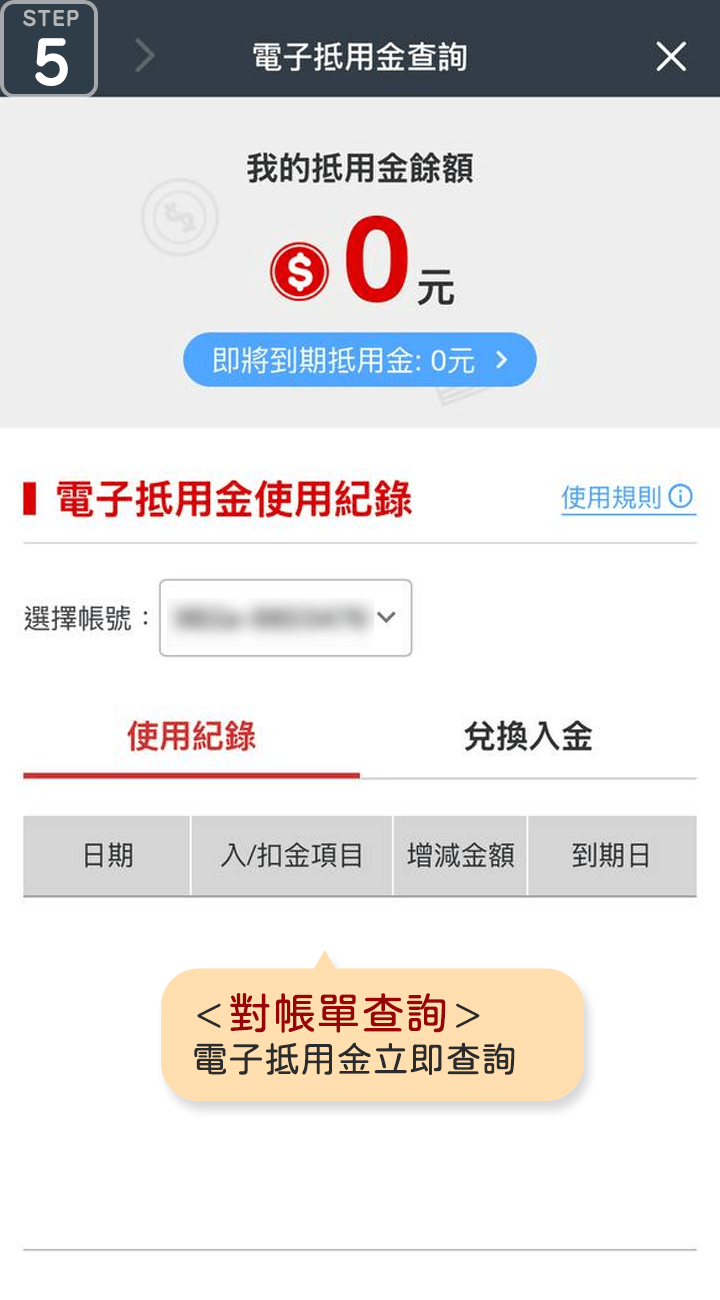The image size is (720, 1300).
Task: Switch to the 兌換入金 tab
Action: tap(528, 738)
